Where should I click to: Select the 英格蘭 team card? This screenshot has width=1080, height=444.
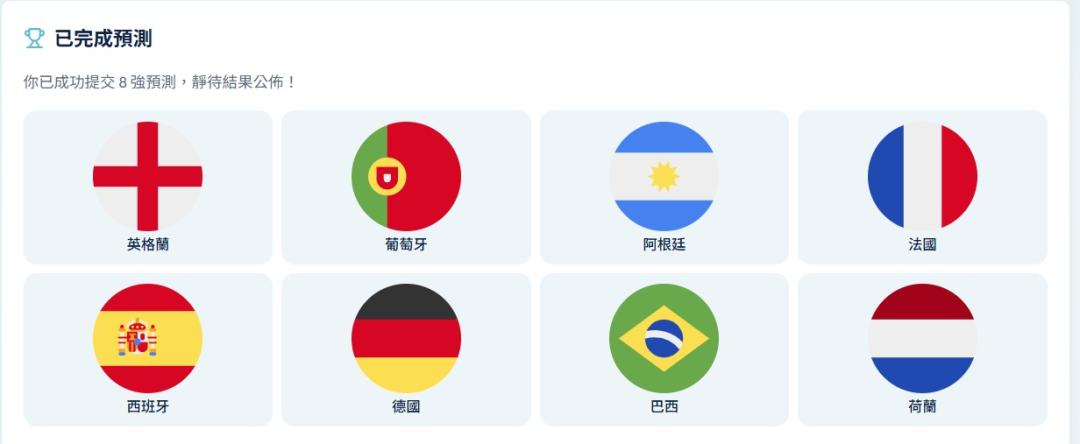[148, 187]
